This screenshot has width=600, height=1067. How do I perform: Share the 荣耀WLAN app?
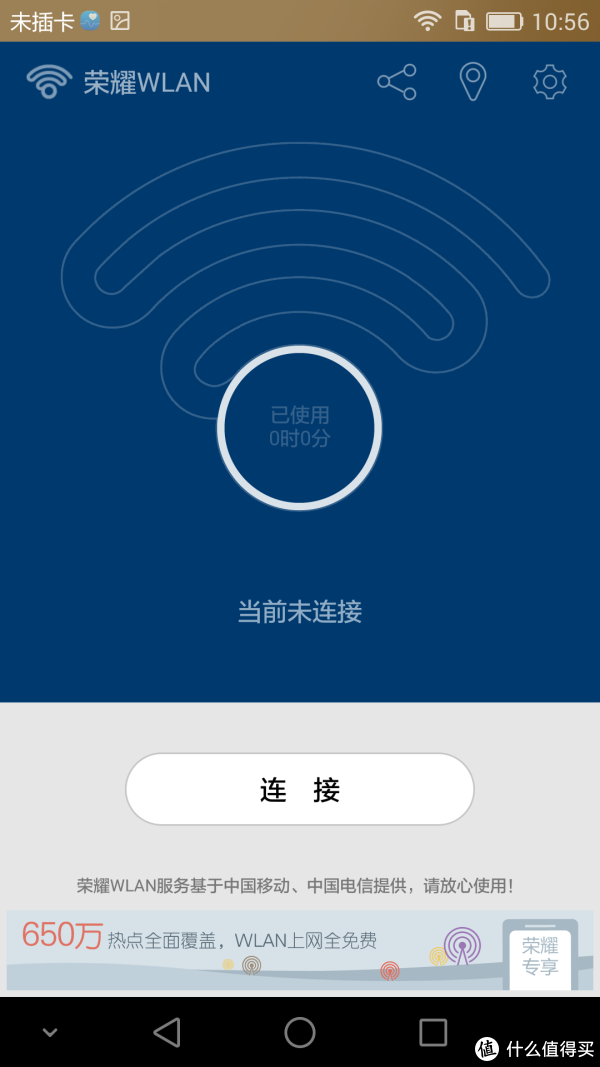point(396,82)
